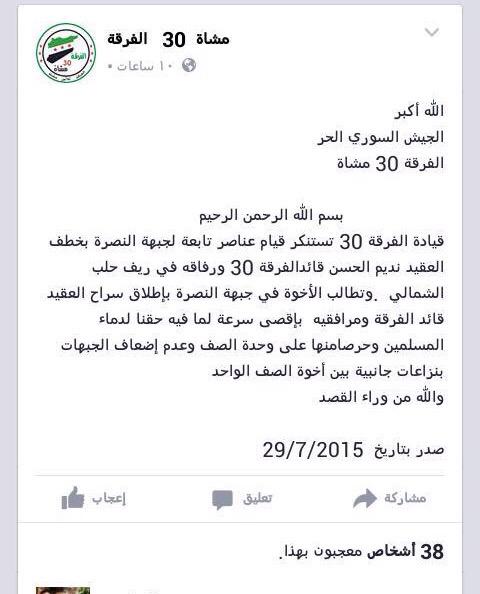View the 38 people who liked this
The height and width of the screenshot is (594, 480).
tap(361, 551)
